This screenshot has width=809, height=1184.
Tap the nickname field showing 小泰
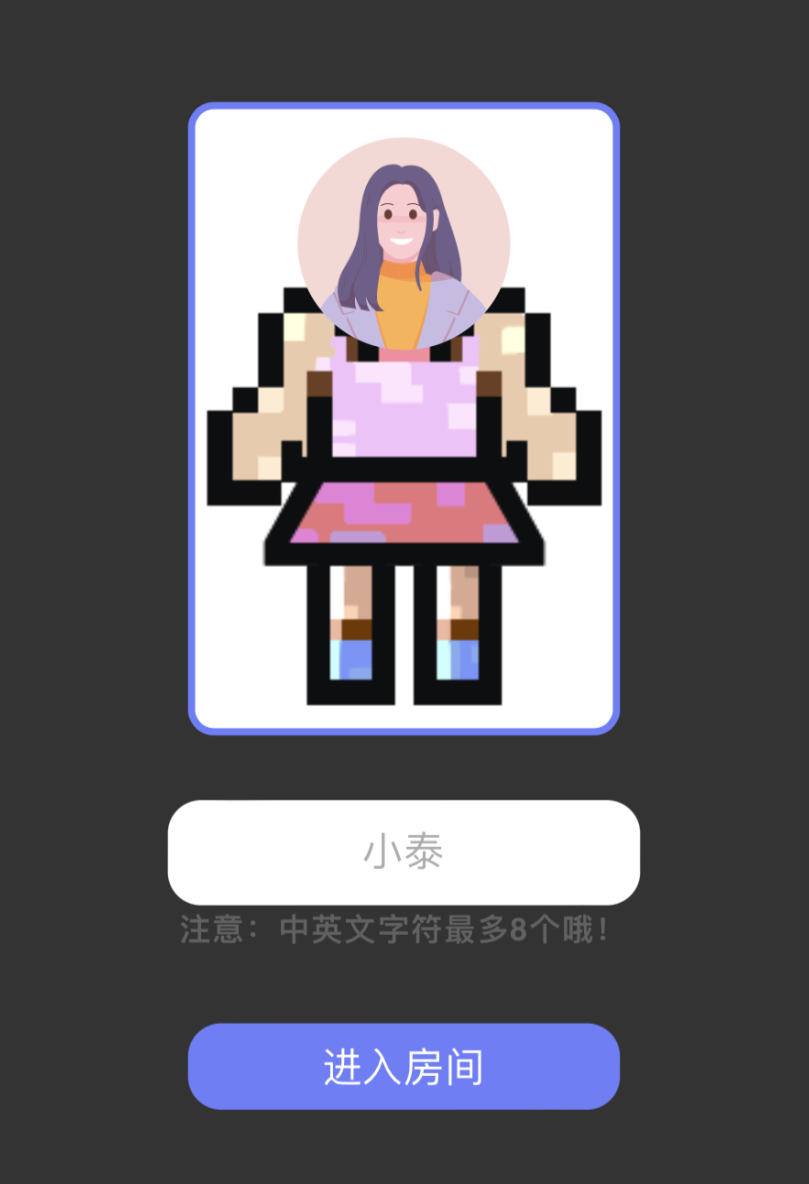[x=403, y=853]
